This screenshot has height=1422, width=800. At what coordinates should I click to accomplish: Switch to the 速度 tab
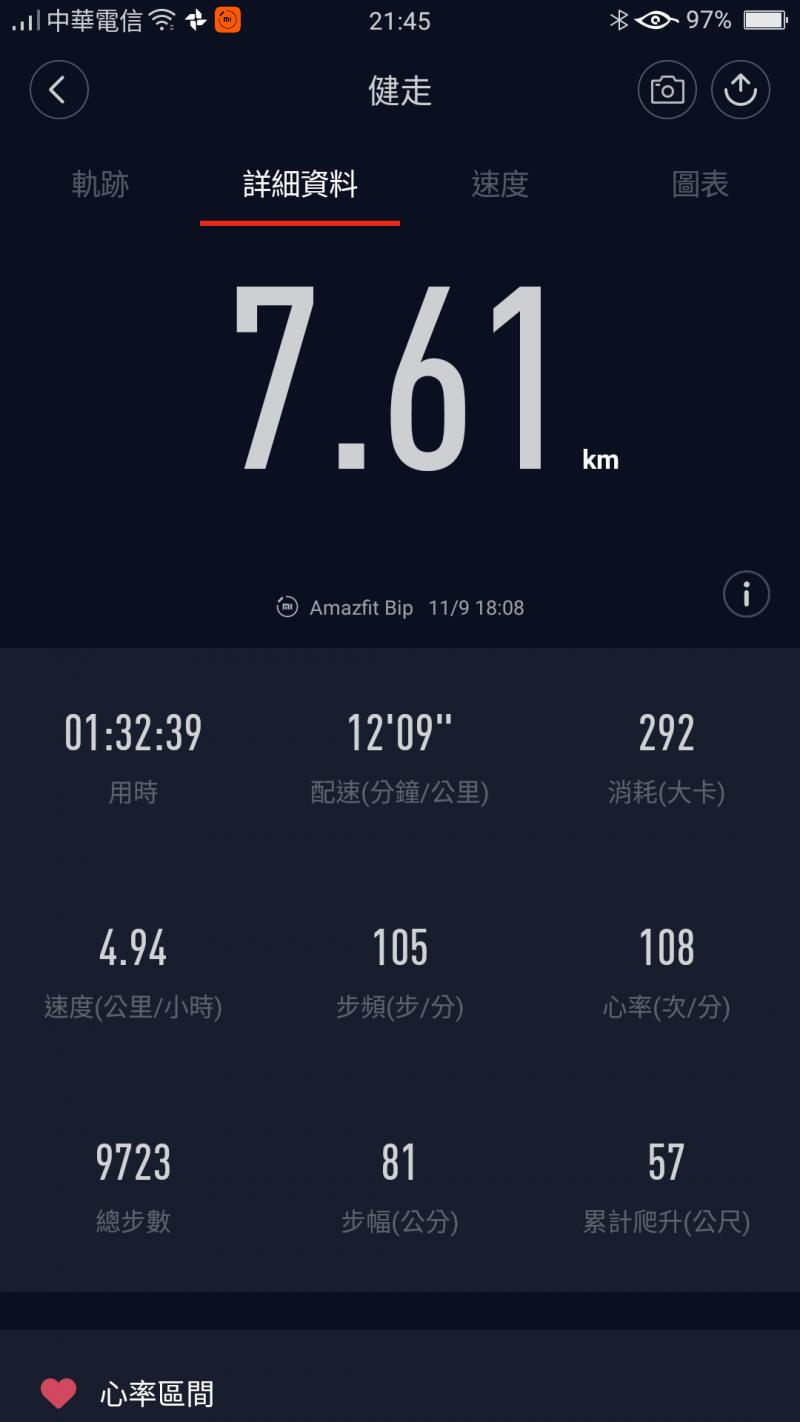(500, 185)
